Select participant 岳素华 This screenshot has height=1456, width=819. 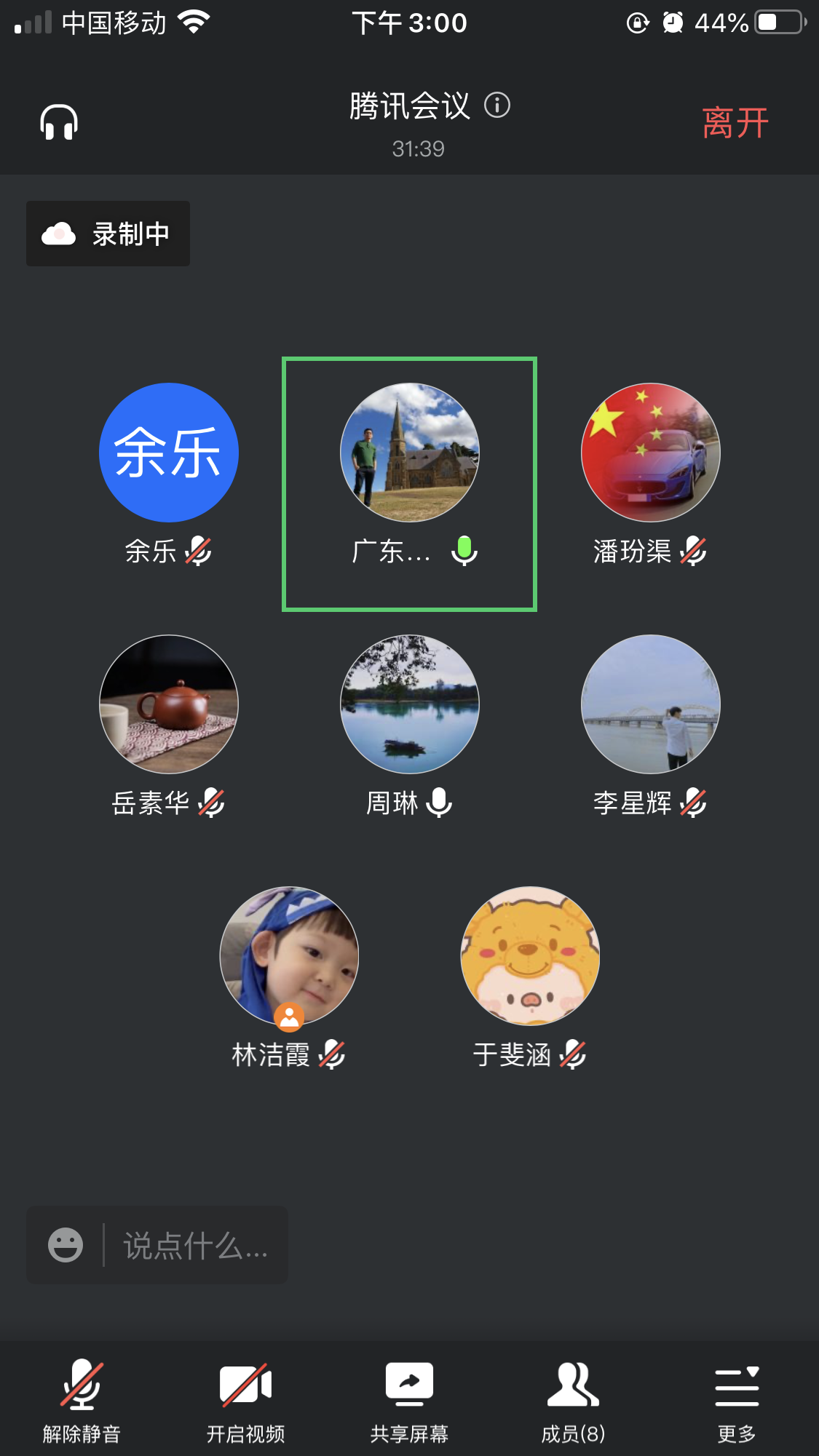tap(169, 704)
